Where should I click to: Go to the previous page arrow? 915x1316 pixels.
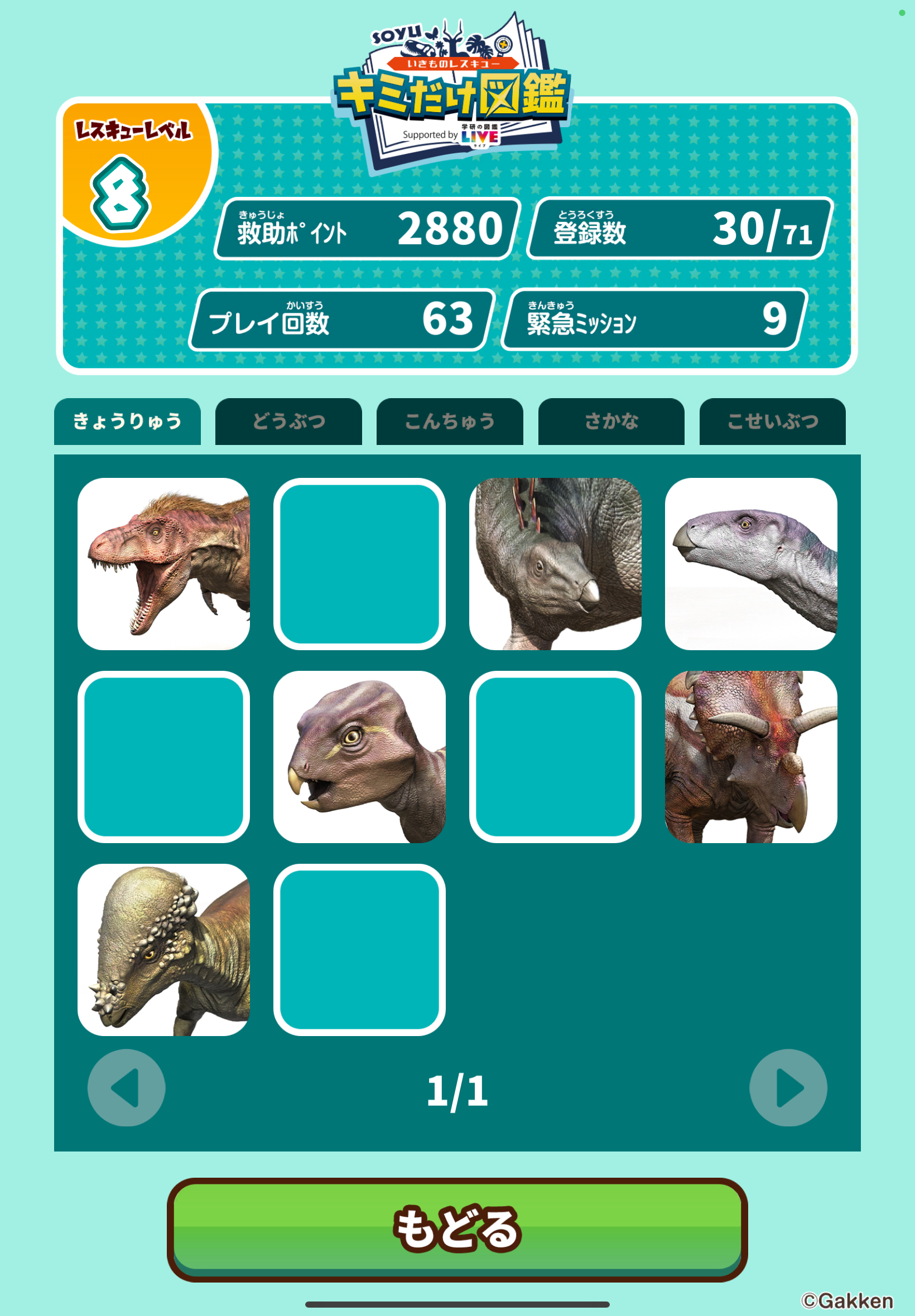126,1087
